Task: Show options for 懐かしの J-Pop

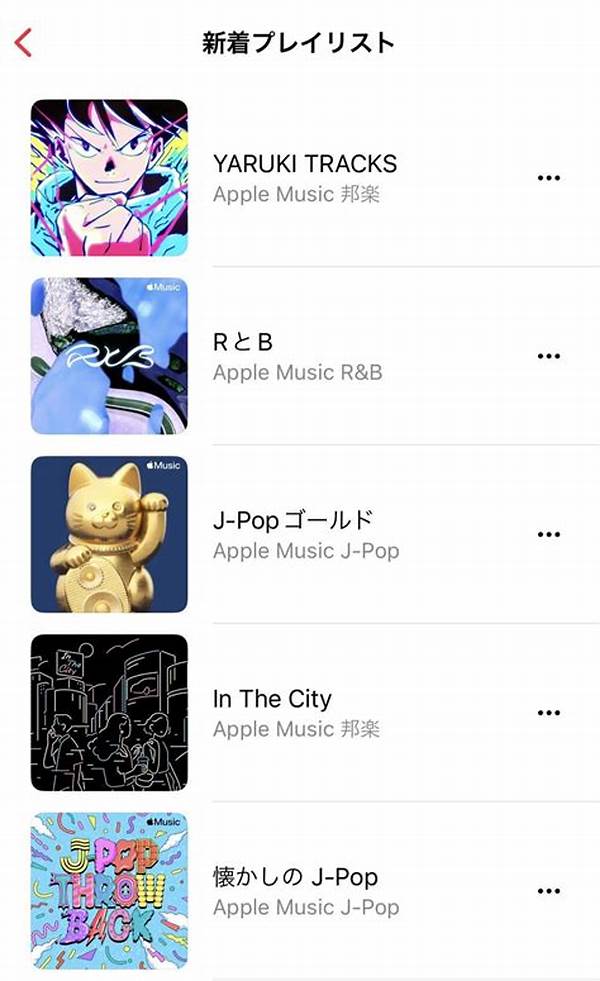Action: point(549,891)
